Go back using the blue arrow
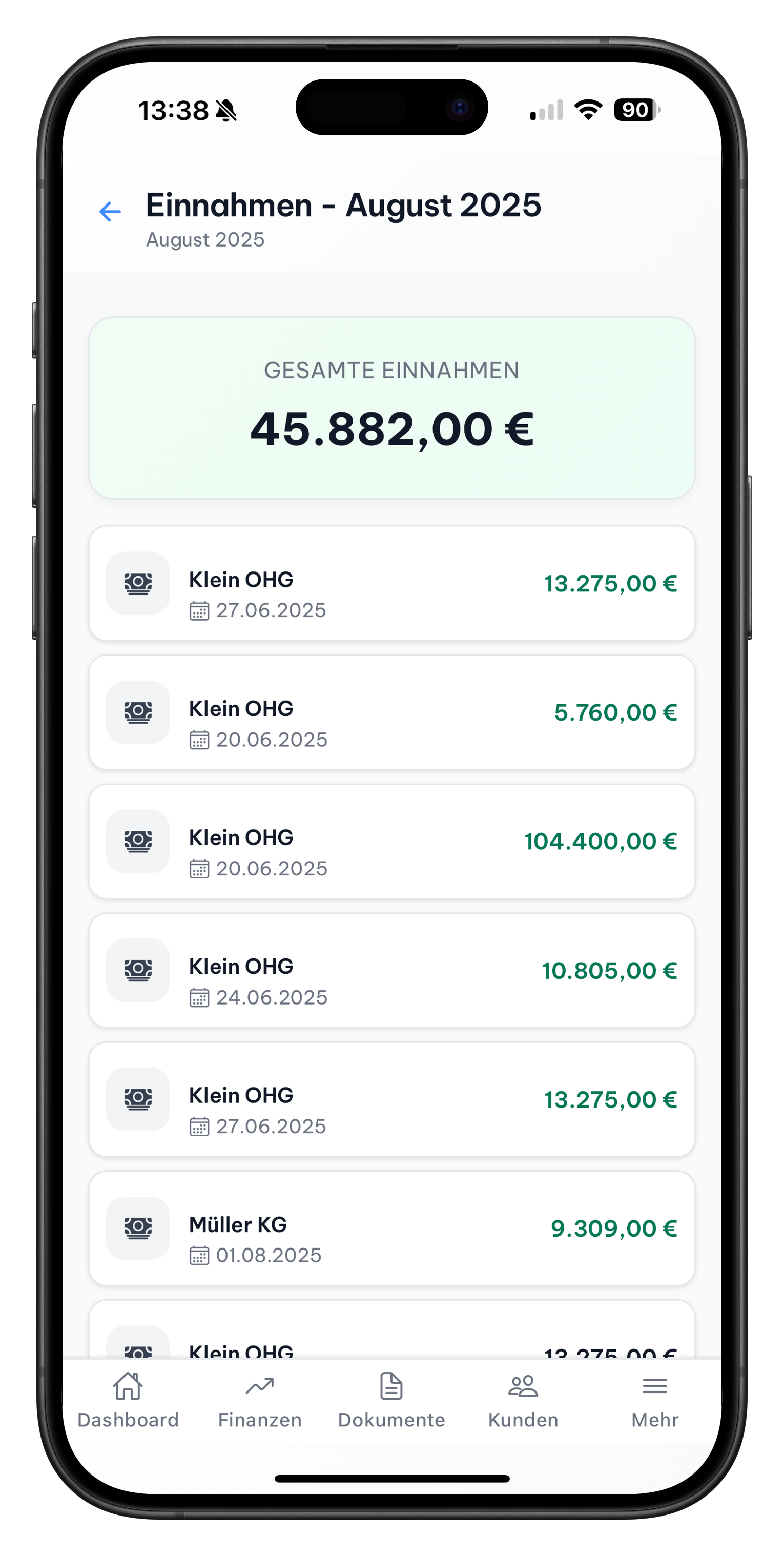784x1556 pixels. [110, 211]
